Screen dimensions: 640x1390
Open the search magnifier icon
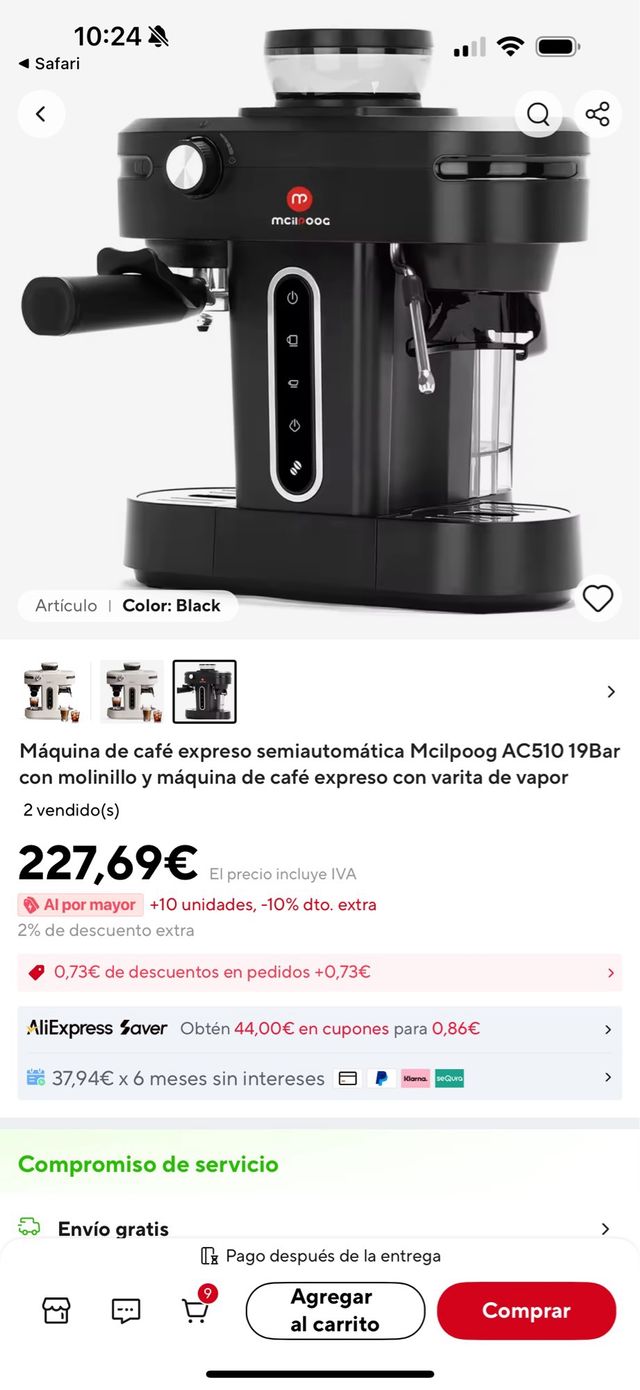(x=538, y=114)
